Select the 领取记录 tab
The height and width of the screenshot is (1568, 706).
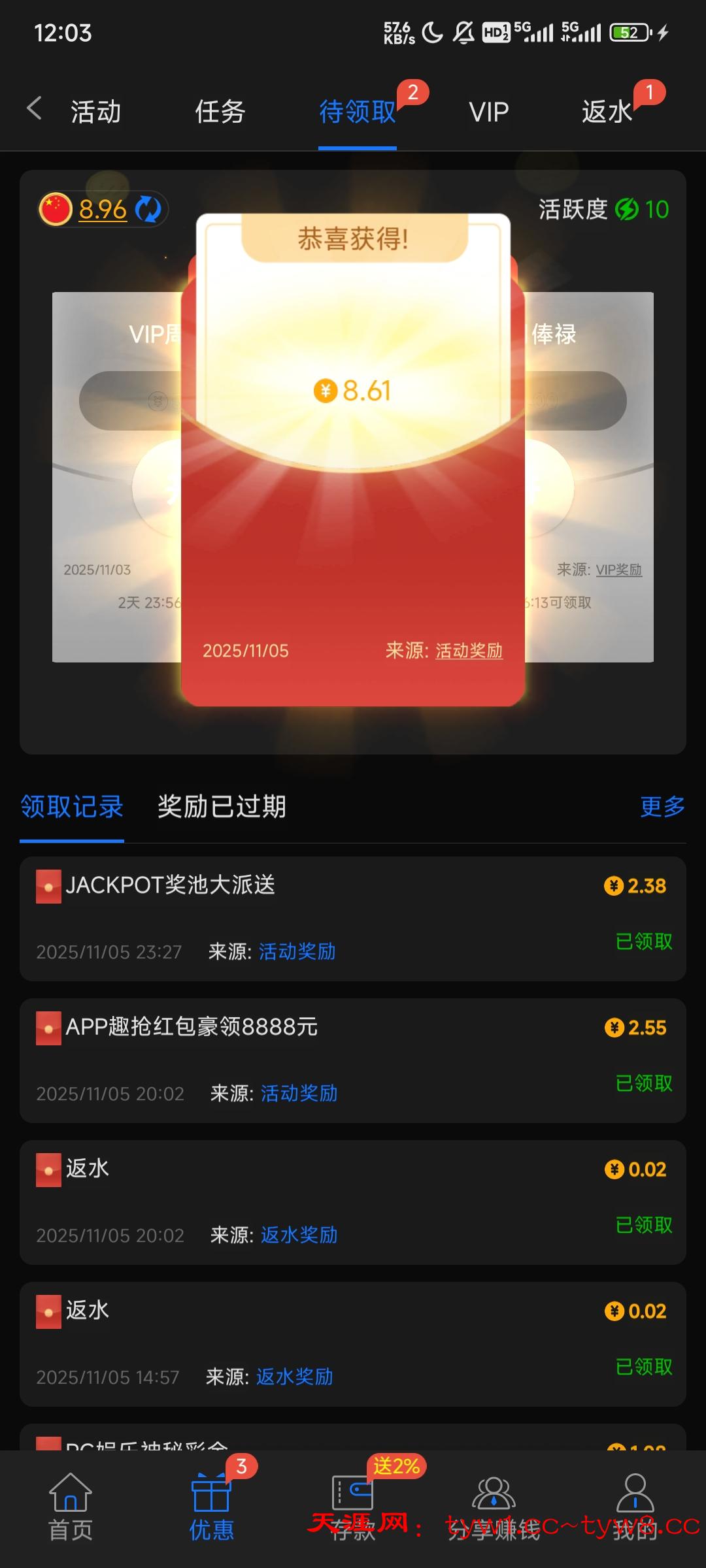tap(72, 807)
